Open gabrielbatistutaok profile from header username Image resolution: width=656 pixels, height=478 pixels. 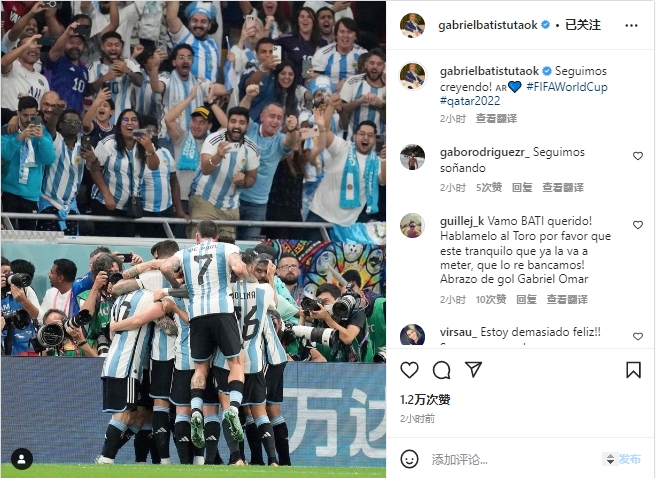click(488, 24)
